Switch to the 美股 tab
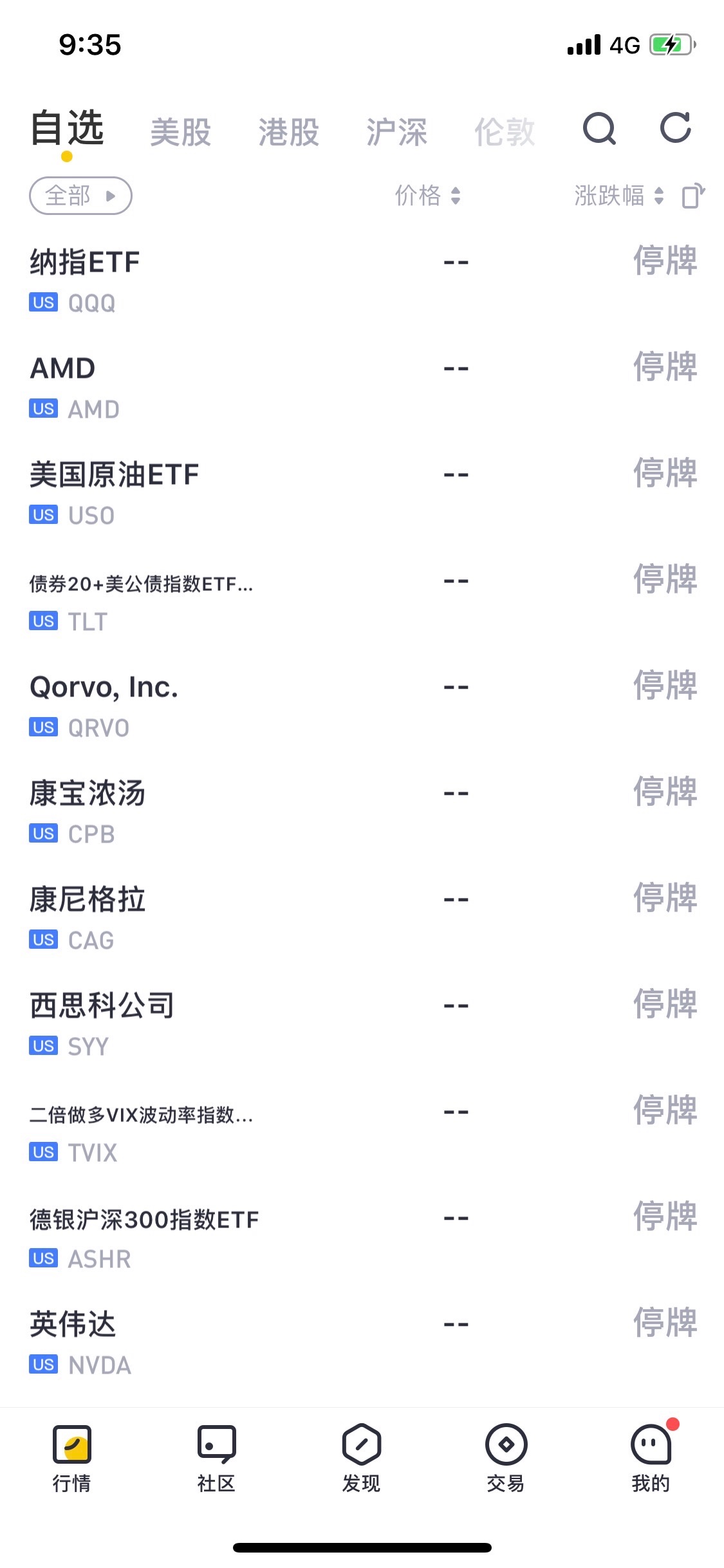 tap(181, 132)
